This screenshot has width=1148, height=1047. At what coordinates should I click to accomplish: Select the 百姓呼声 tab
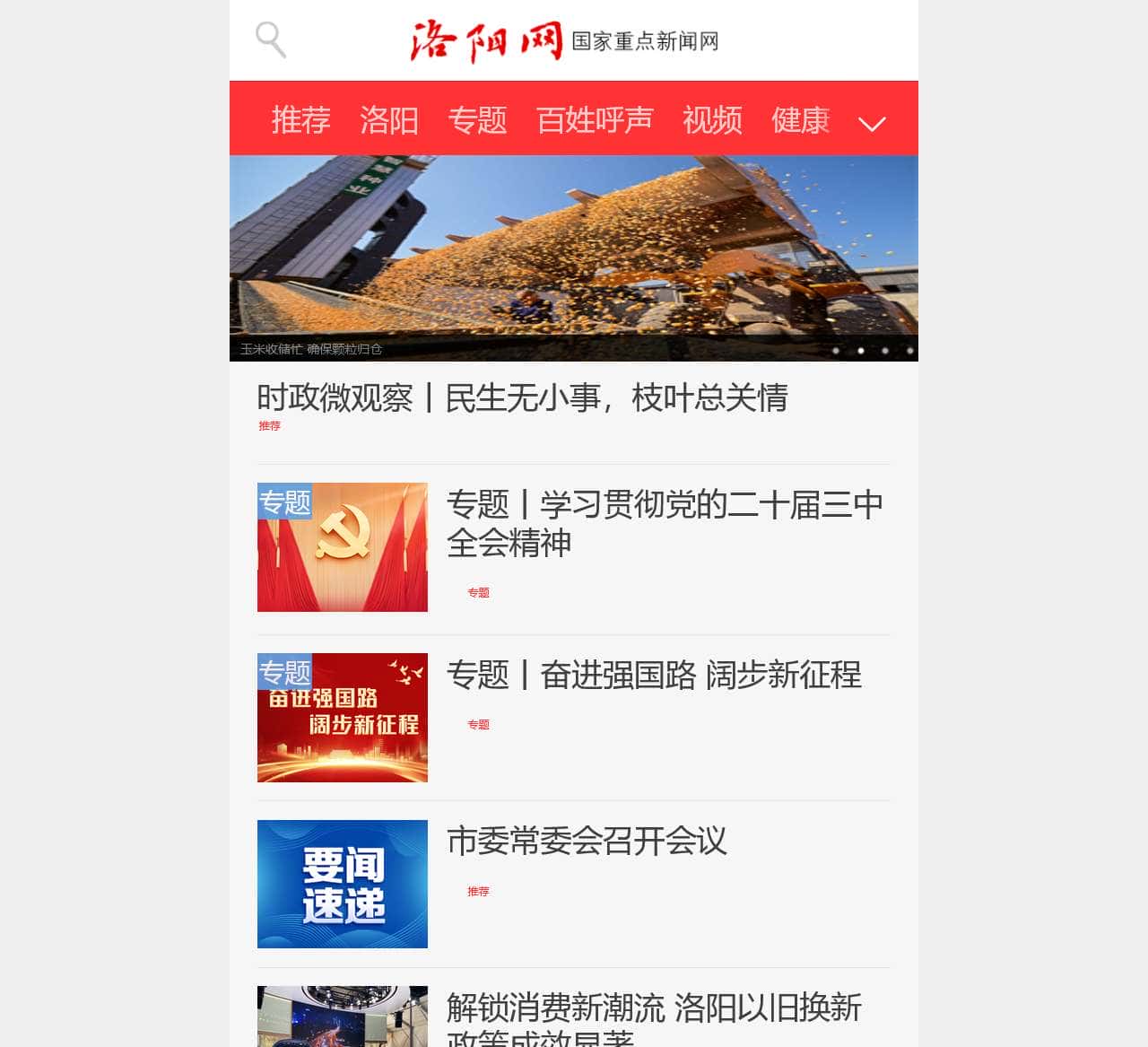(595, 119)
